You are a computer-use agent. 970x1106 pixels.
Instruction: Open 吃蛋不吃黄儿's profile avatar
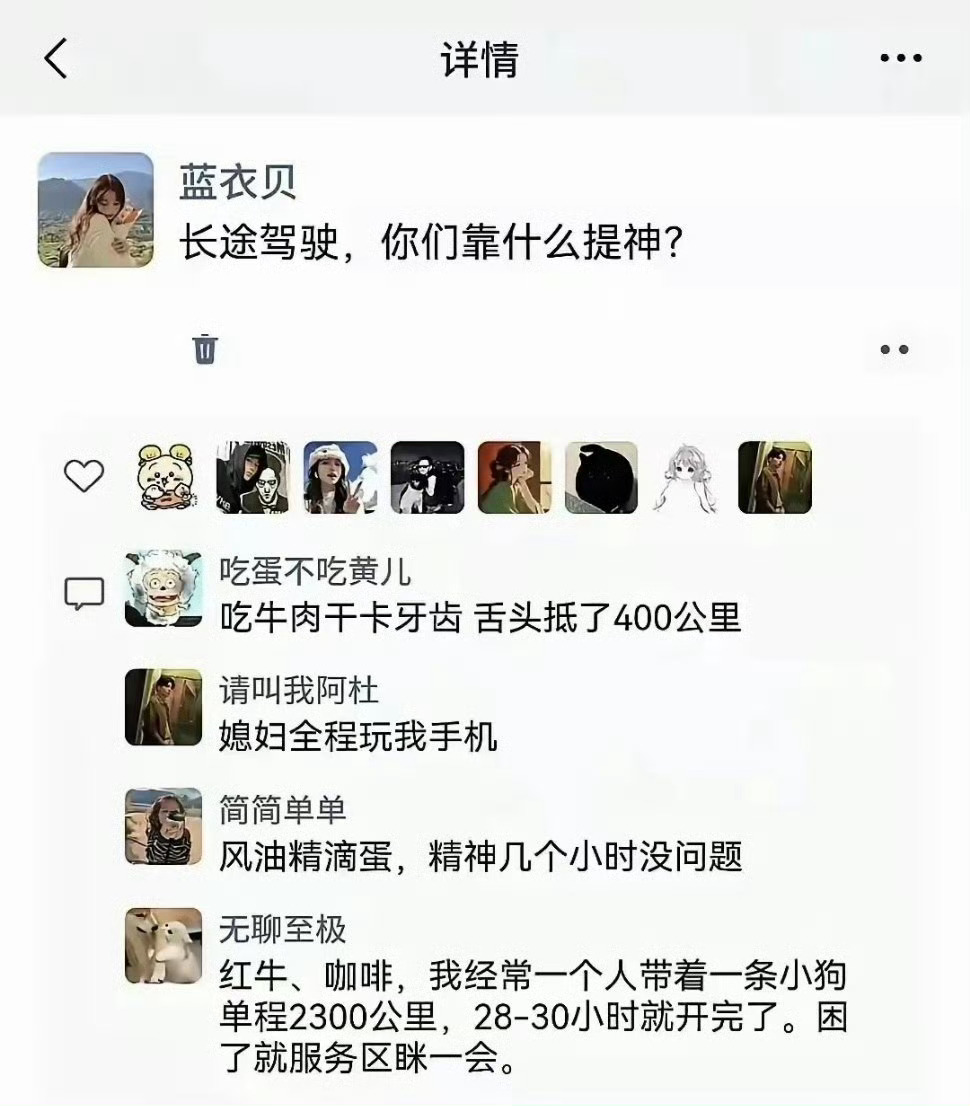tap(163, 589)
